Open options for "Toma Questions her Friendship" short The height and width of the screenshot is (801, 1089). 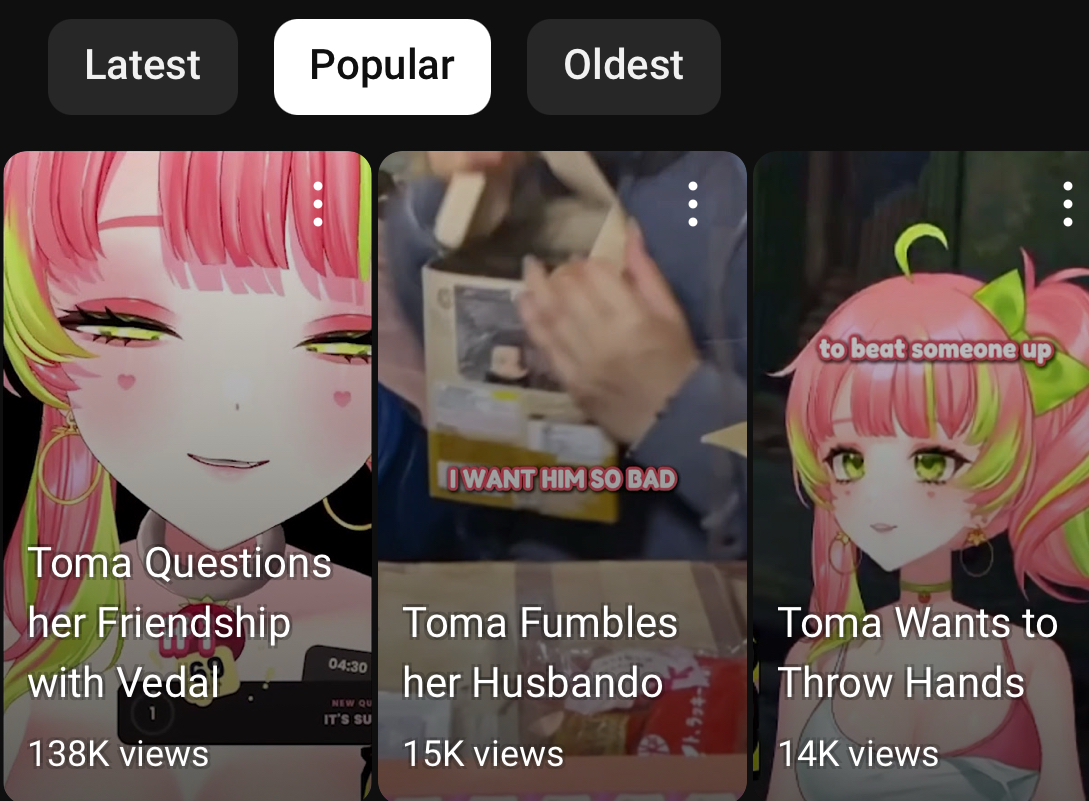pyautogui.click(x=318, y=204)
